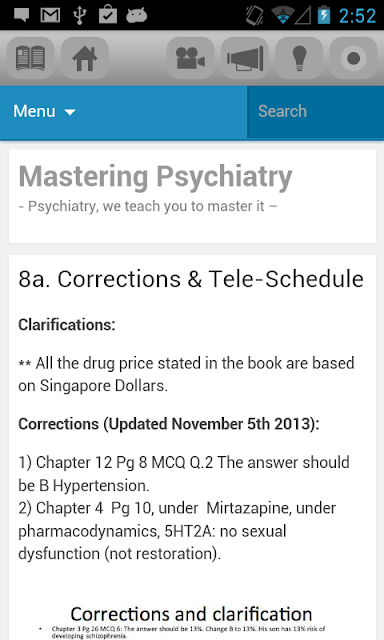This screenshot has width=384, height=640.
Task: Open the Mastering Psychiatry site title
Action: point(155,177)
